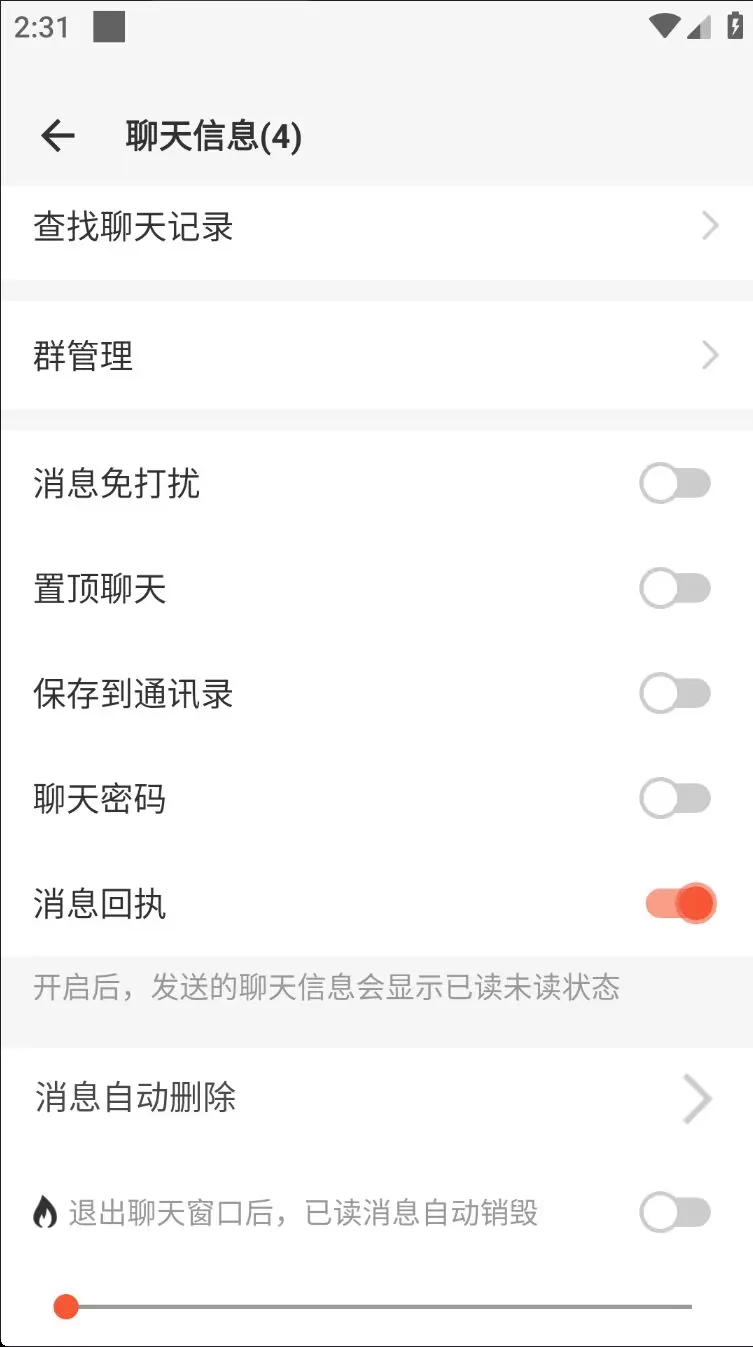Image resolution: width=753 pixels, height=1347 pixels.
Task: Disable the 消息回执 read receipts switch
Action: (x=680, y=904)
